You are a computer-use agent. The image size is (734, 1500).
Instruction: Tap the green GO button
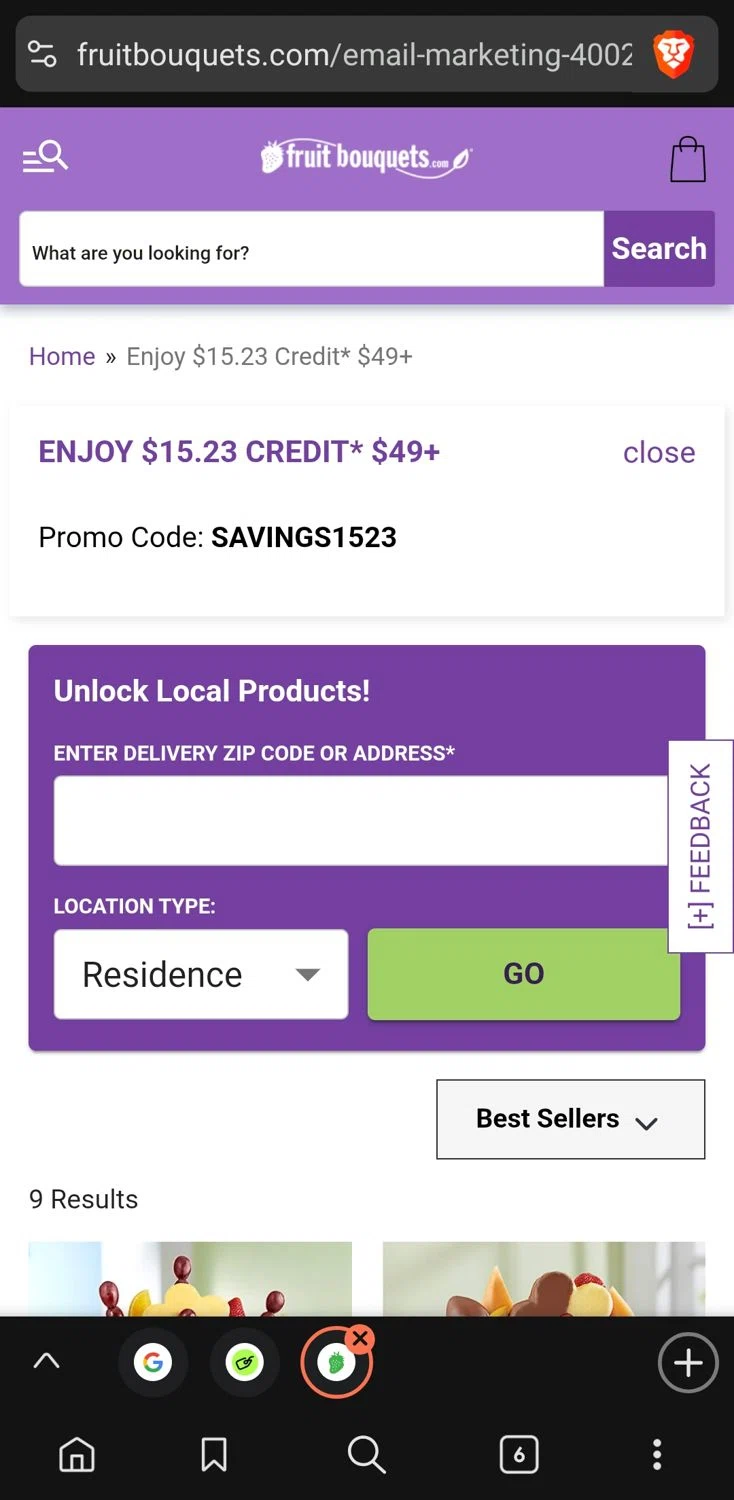[523, 974]
